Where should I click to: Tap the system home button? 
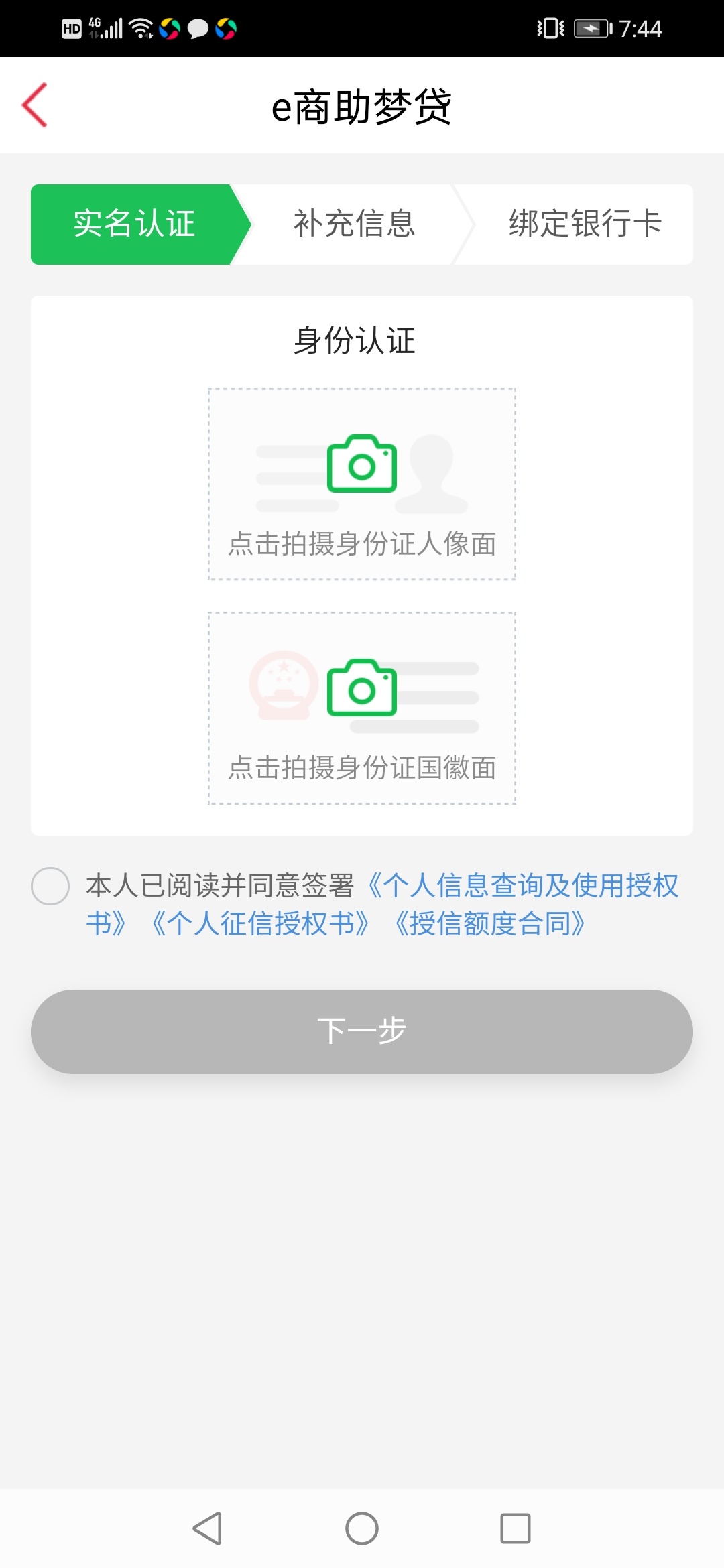[x=362, y=1528]
